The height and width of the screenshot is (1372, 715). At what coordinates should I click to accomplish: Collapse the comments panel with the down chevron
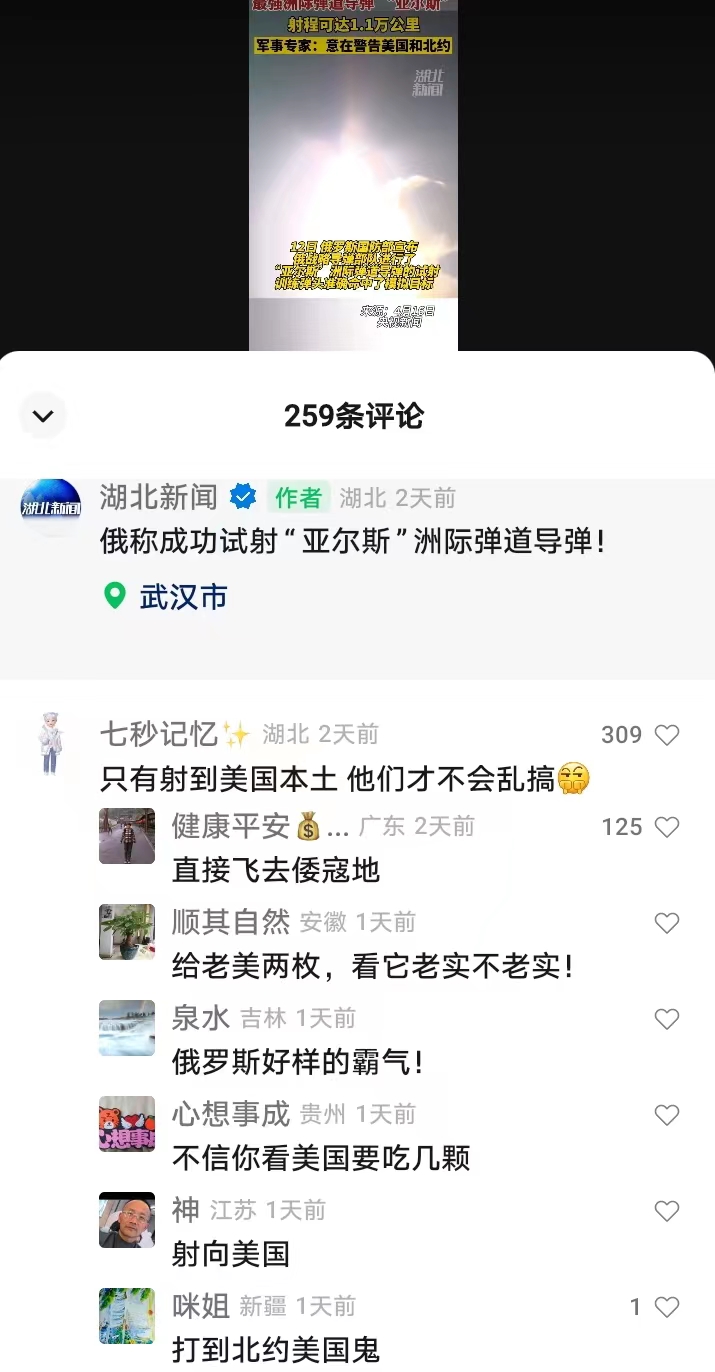43,416
